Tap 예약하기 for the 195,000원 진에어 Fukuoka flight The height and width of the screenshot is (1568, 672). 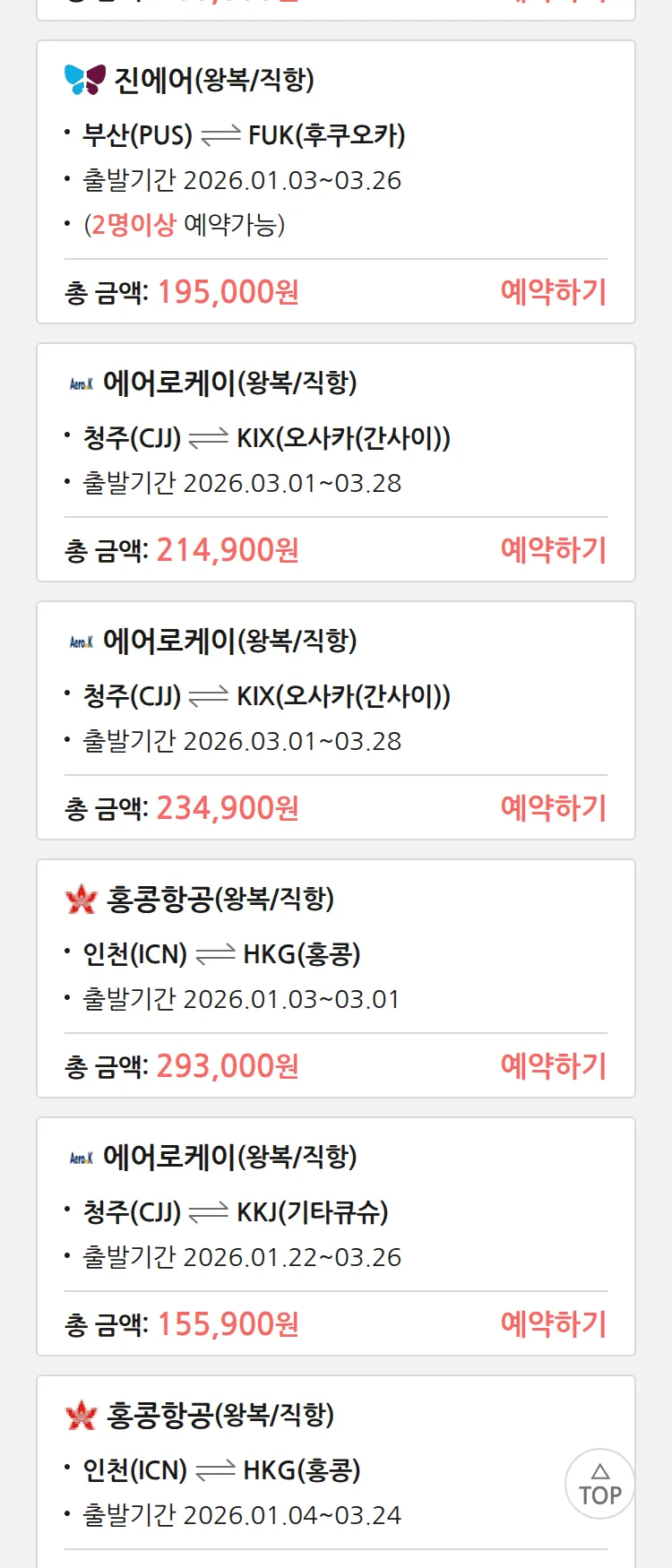coord(553,292)
